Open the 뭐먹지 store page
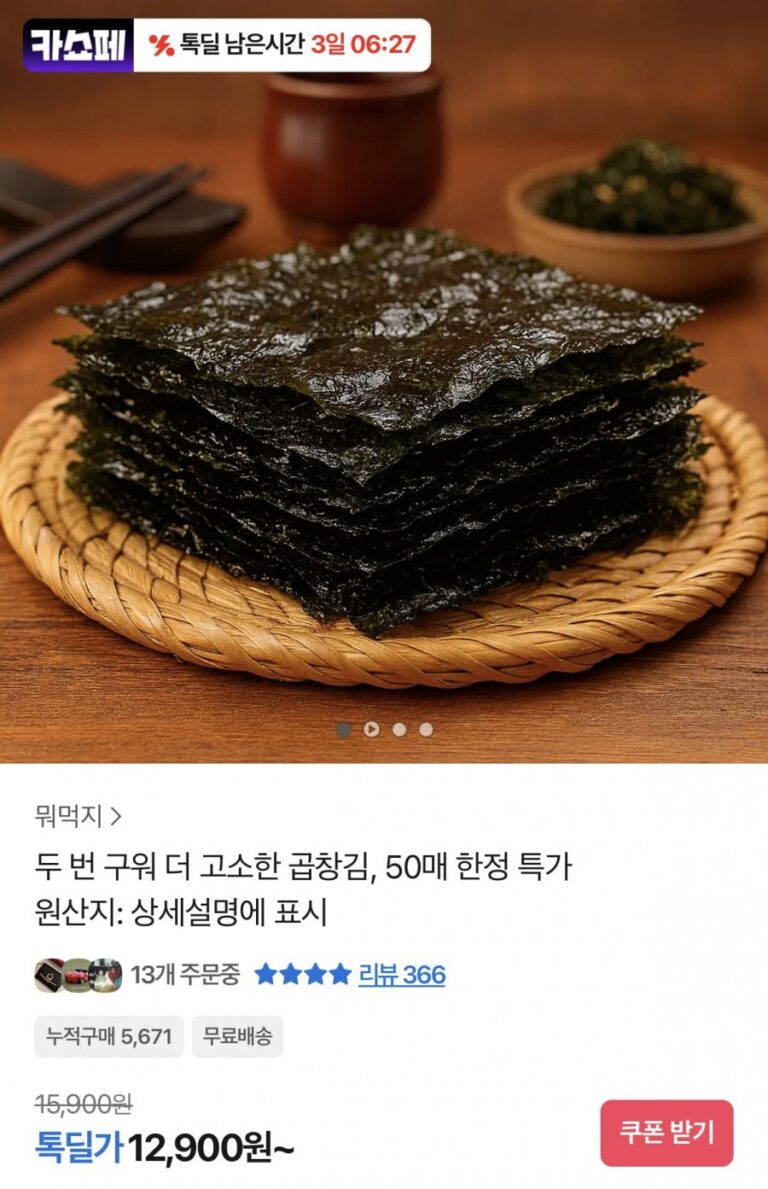Screen dimensions: 768x1189 pos(78,816)
